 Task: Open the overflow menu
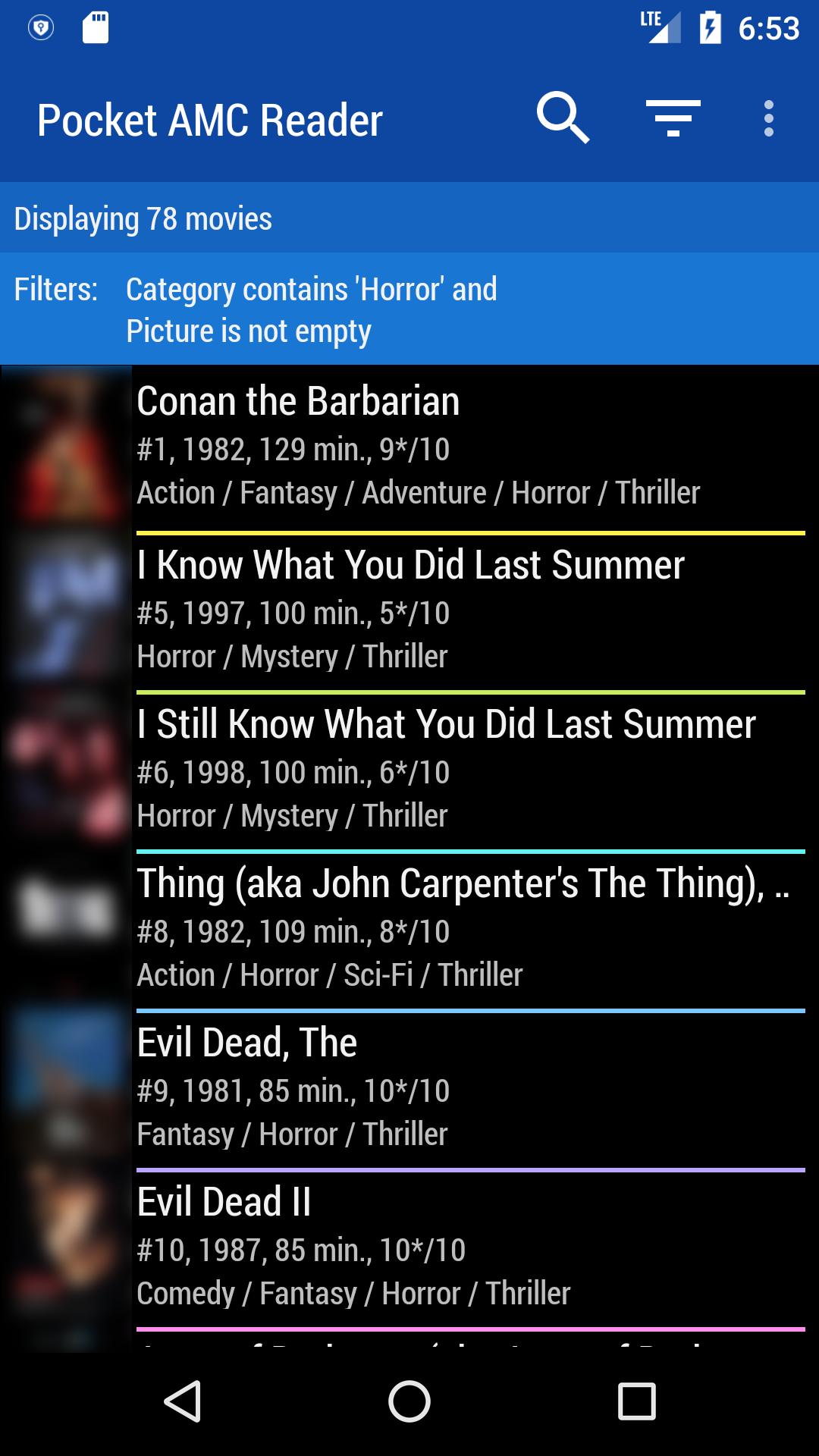click(768, 118)
